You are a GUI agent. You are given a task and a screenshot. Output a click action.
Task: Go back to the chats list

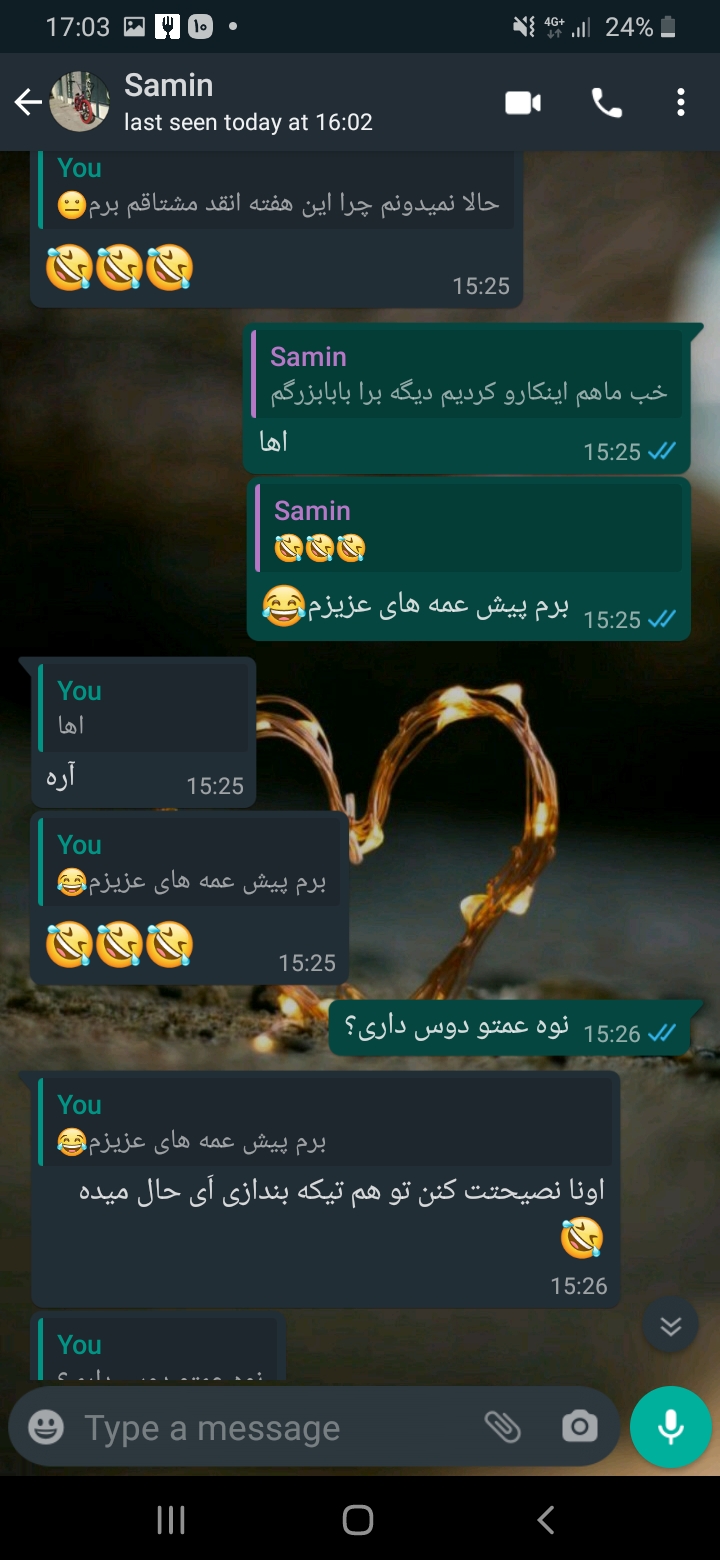(x=28, y=102)
